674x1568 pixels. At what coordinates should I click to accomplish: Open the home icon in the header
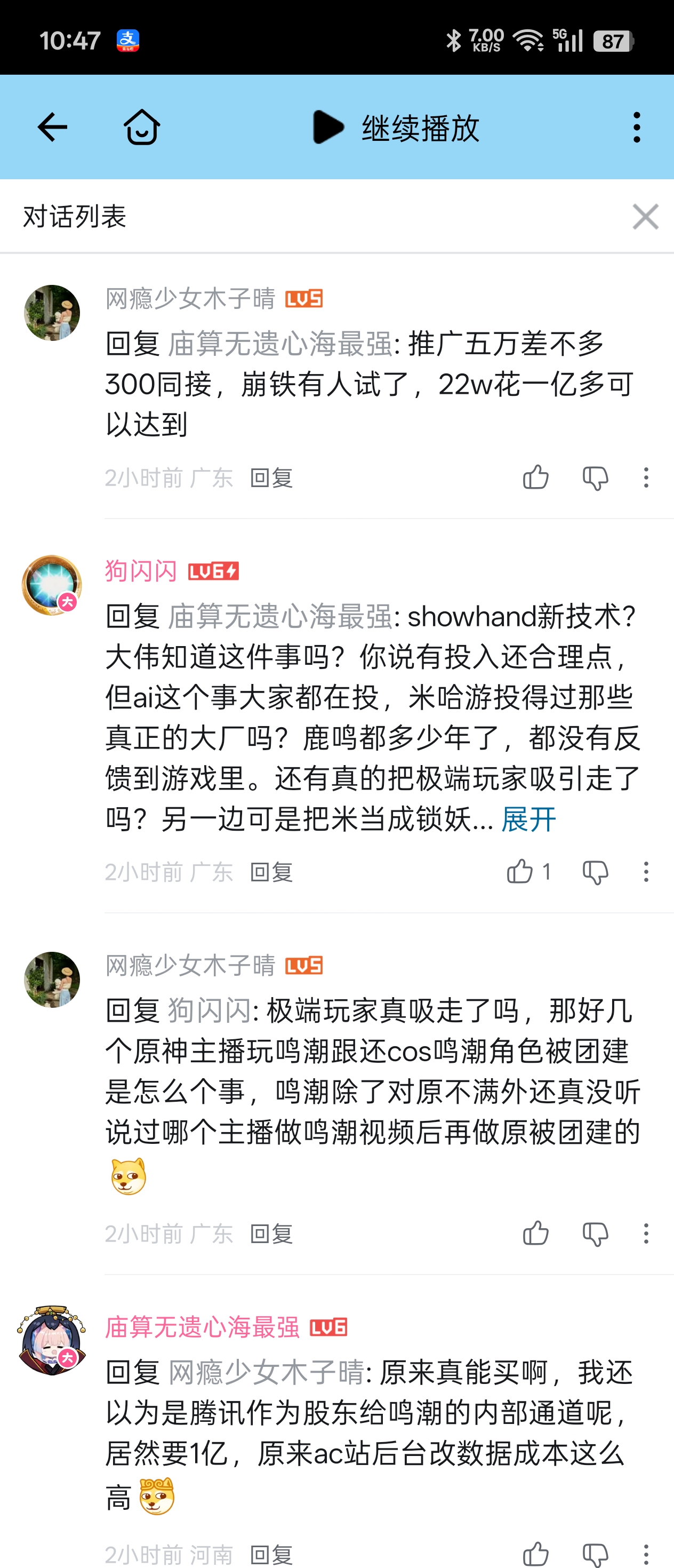pos(142,127)
